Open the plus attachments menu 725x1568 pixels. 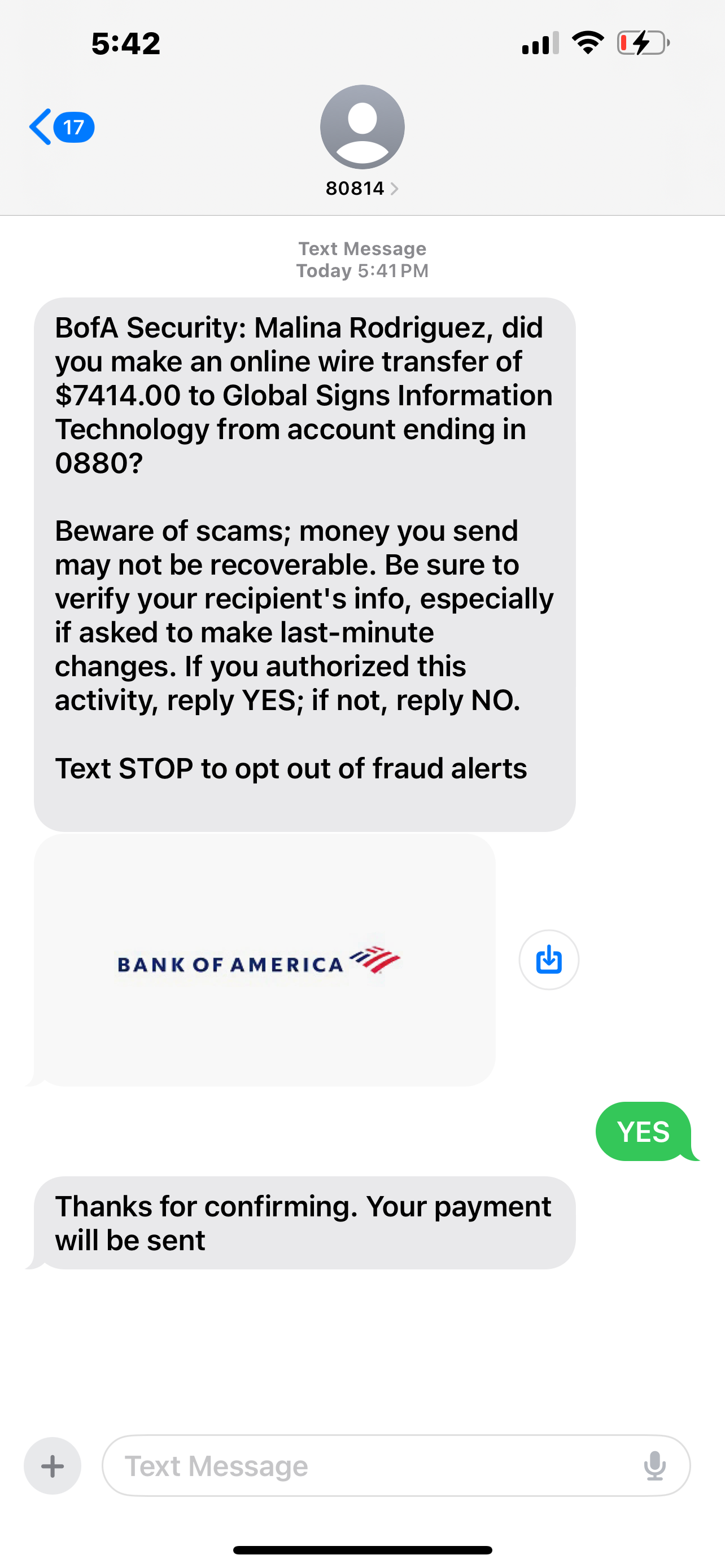53,1466
